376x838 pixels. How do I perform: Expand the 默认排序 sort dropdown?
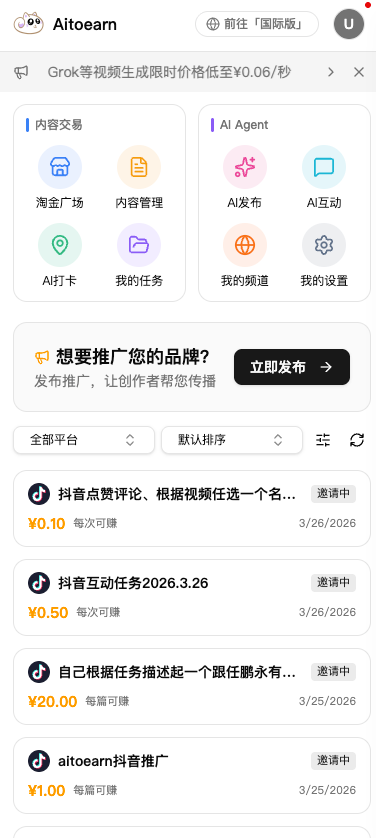coord(232,440)
